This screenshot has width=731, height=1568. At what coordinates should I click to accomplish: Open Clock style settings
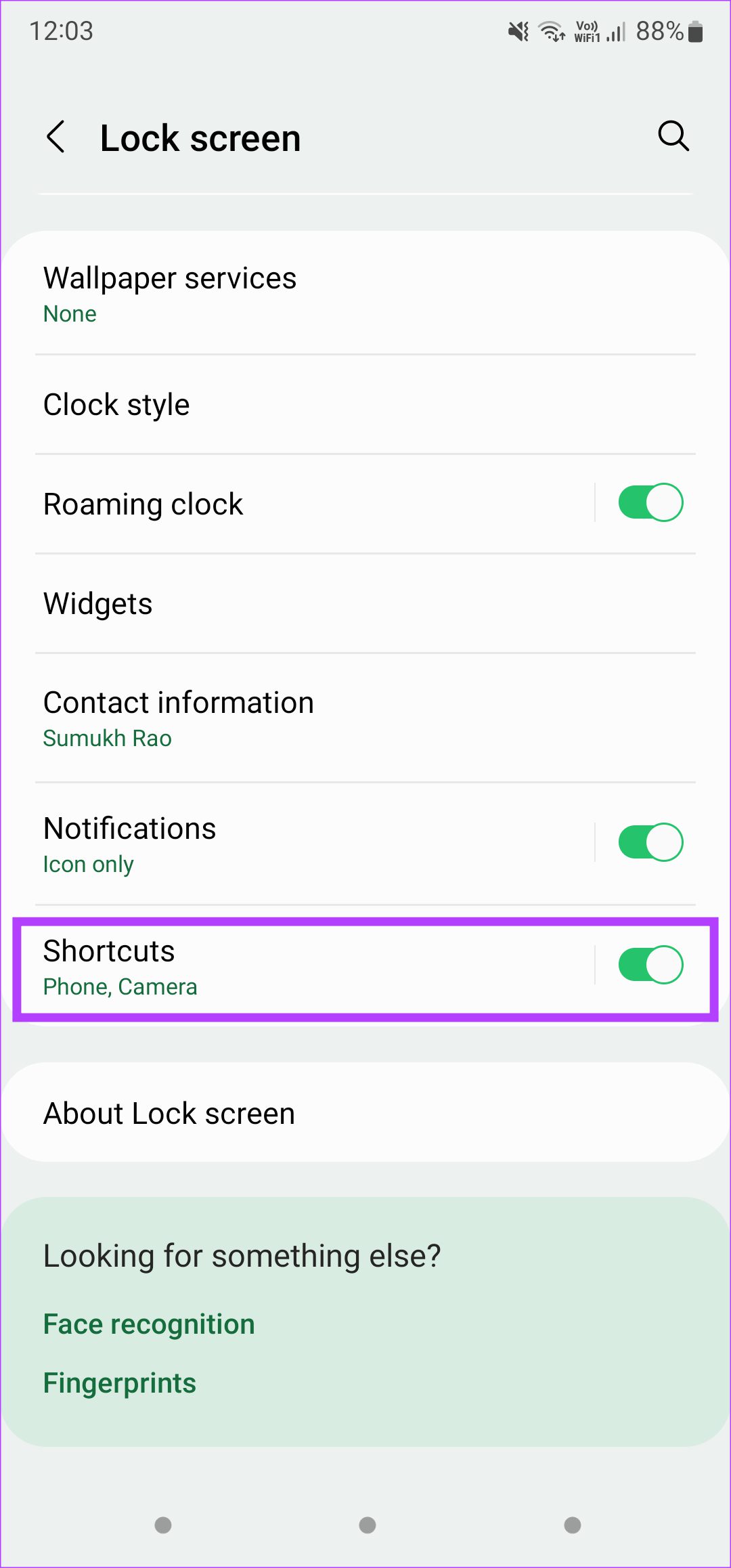(116, 404)
